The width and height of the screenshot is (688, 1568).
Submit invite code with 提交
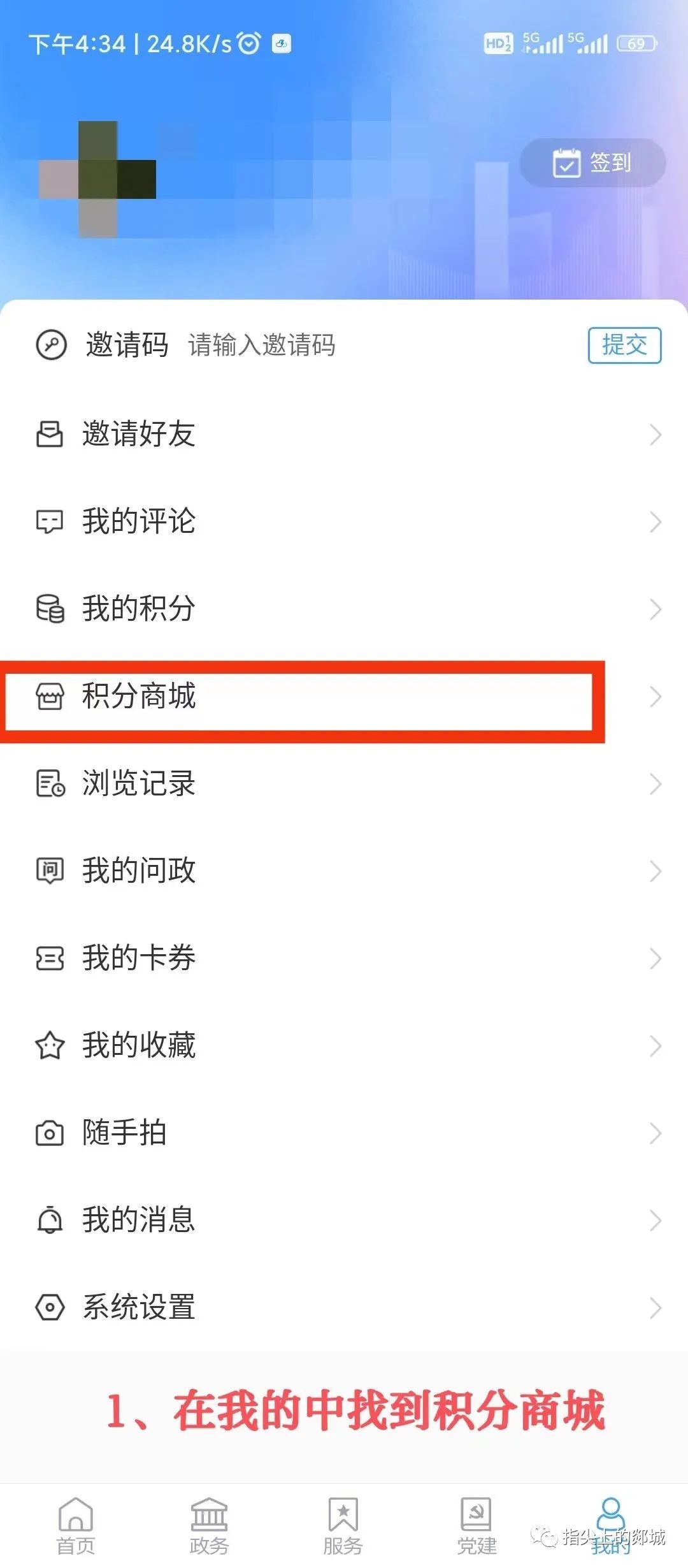point(624,345)
